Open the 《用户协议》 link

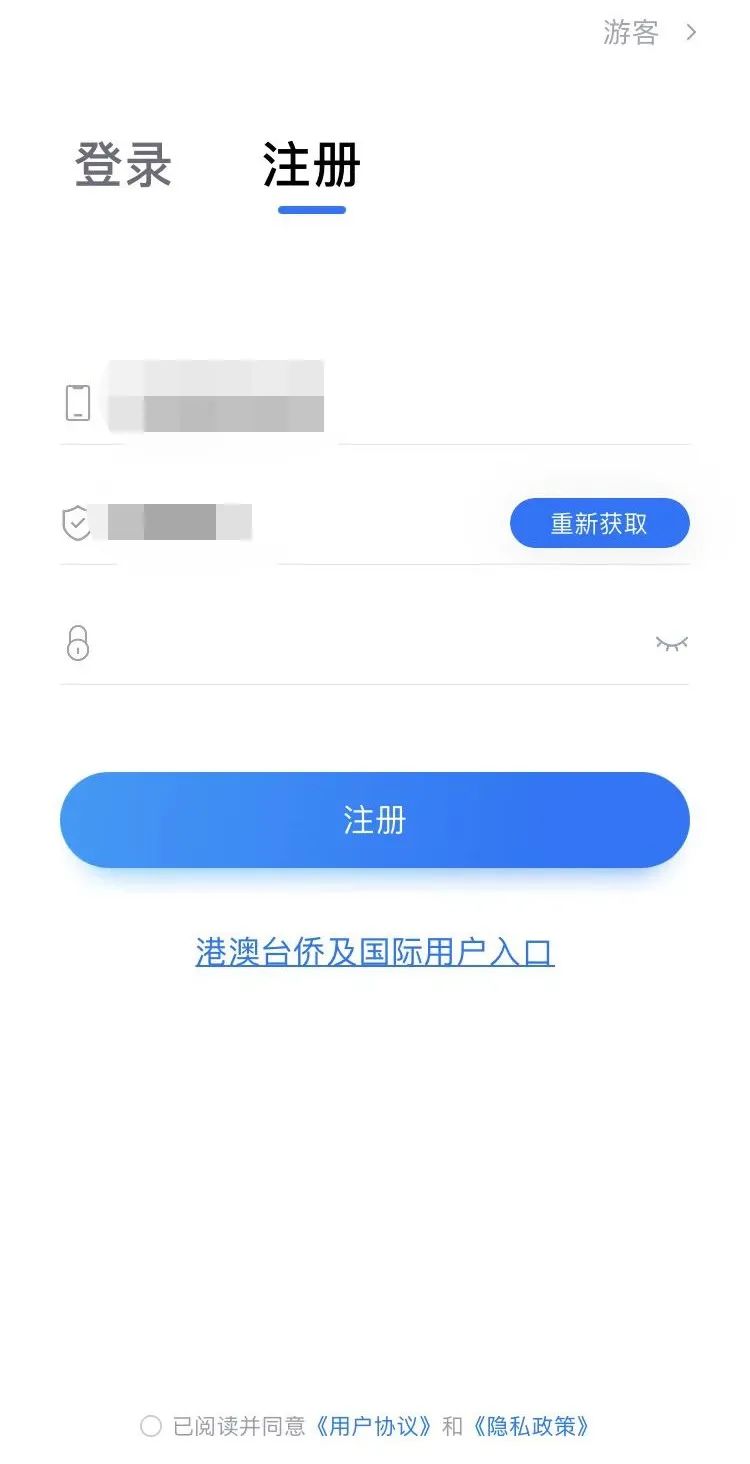(x=374, y=1426)
